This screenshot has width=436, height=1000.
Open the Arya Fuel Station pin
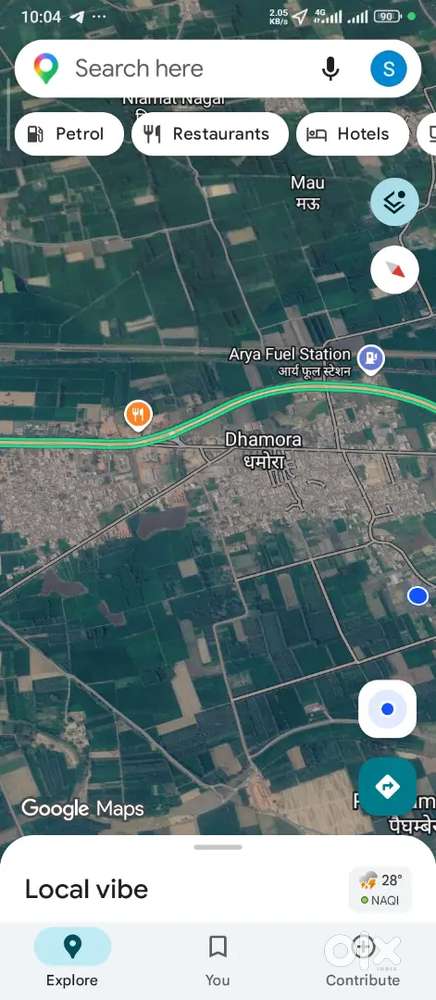pyautogui.click(x=370, y=359)
